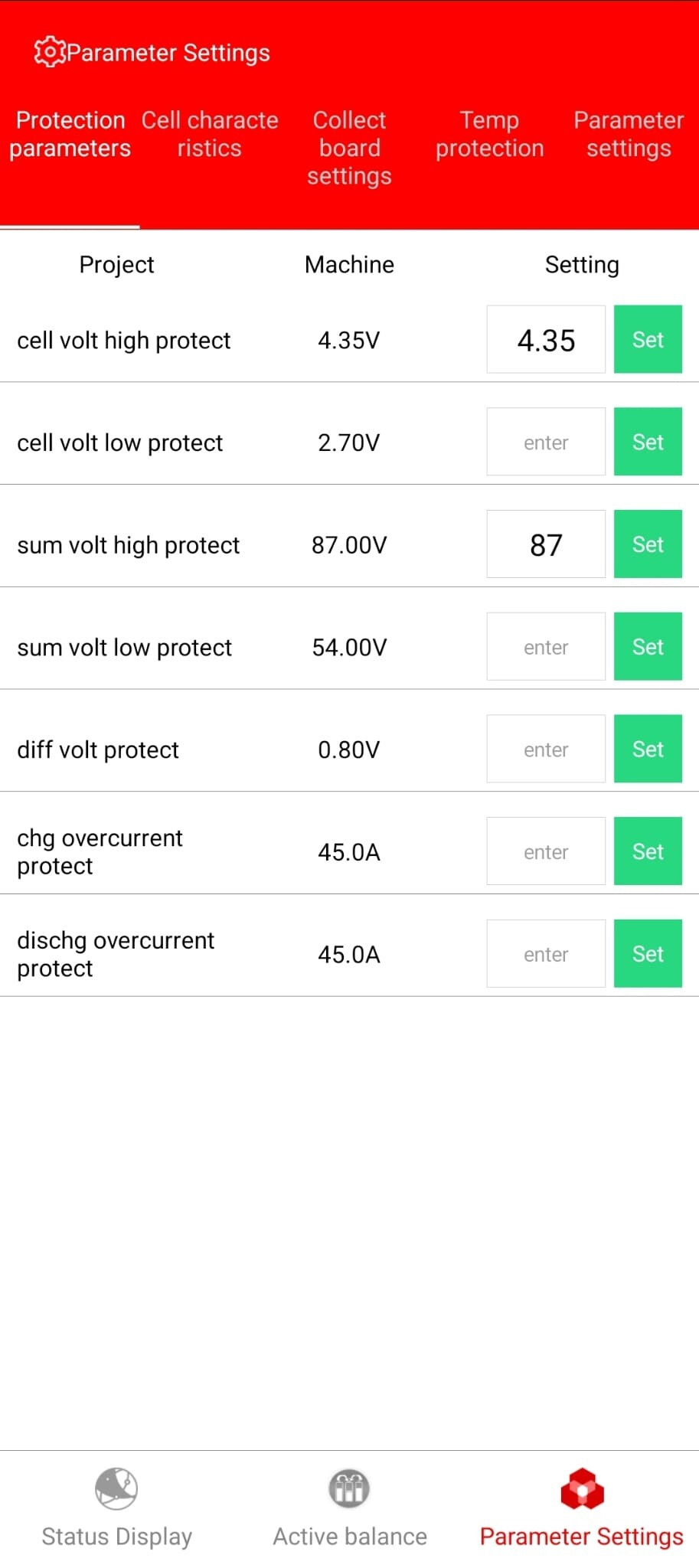Confirm Set for sum volt low protect

(648, 647)
